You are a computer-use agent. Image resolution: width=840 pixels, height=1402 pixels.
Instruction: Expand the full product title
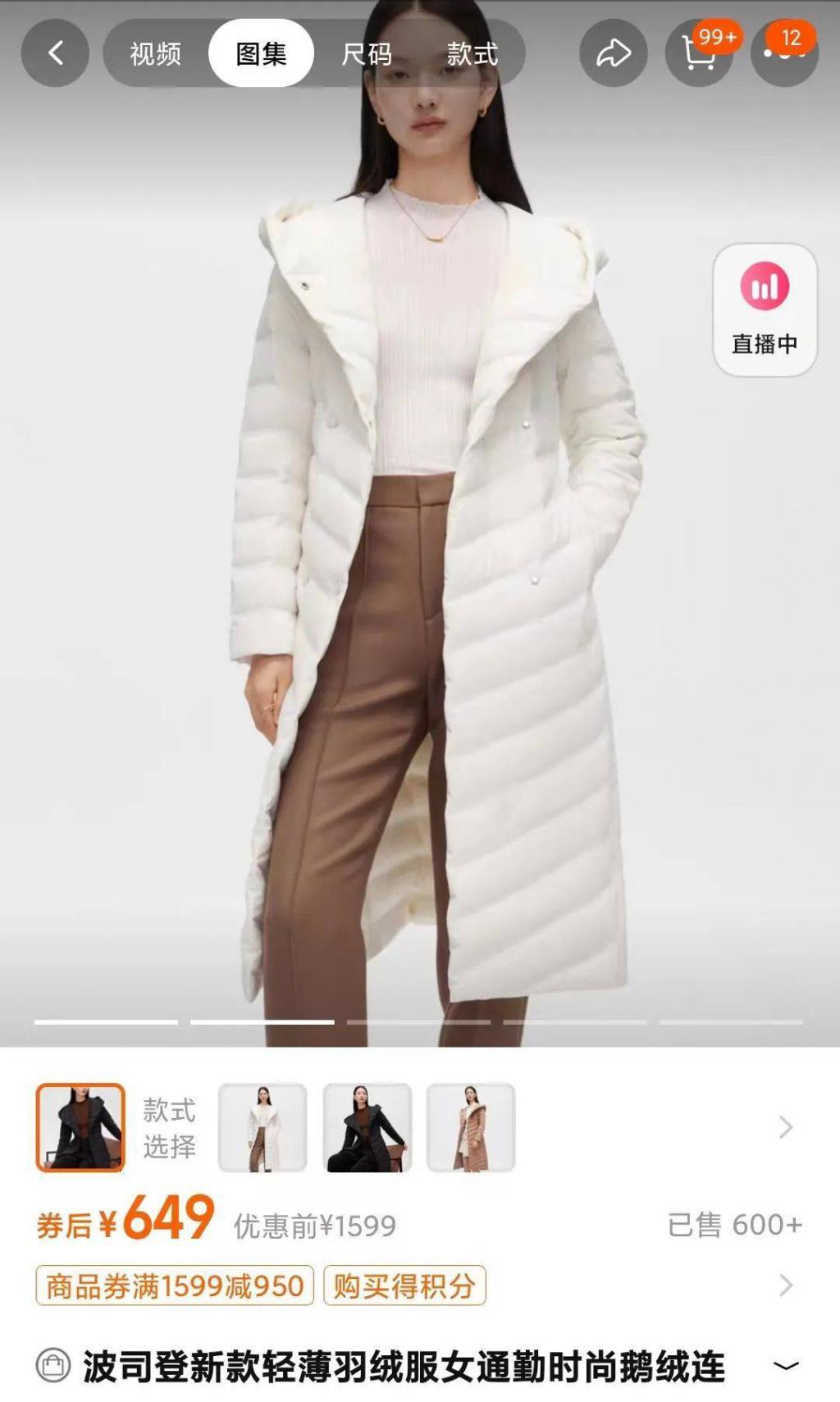[785, 1366]
